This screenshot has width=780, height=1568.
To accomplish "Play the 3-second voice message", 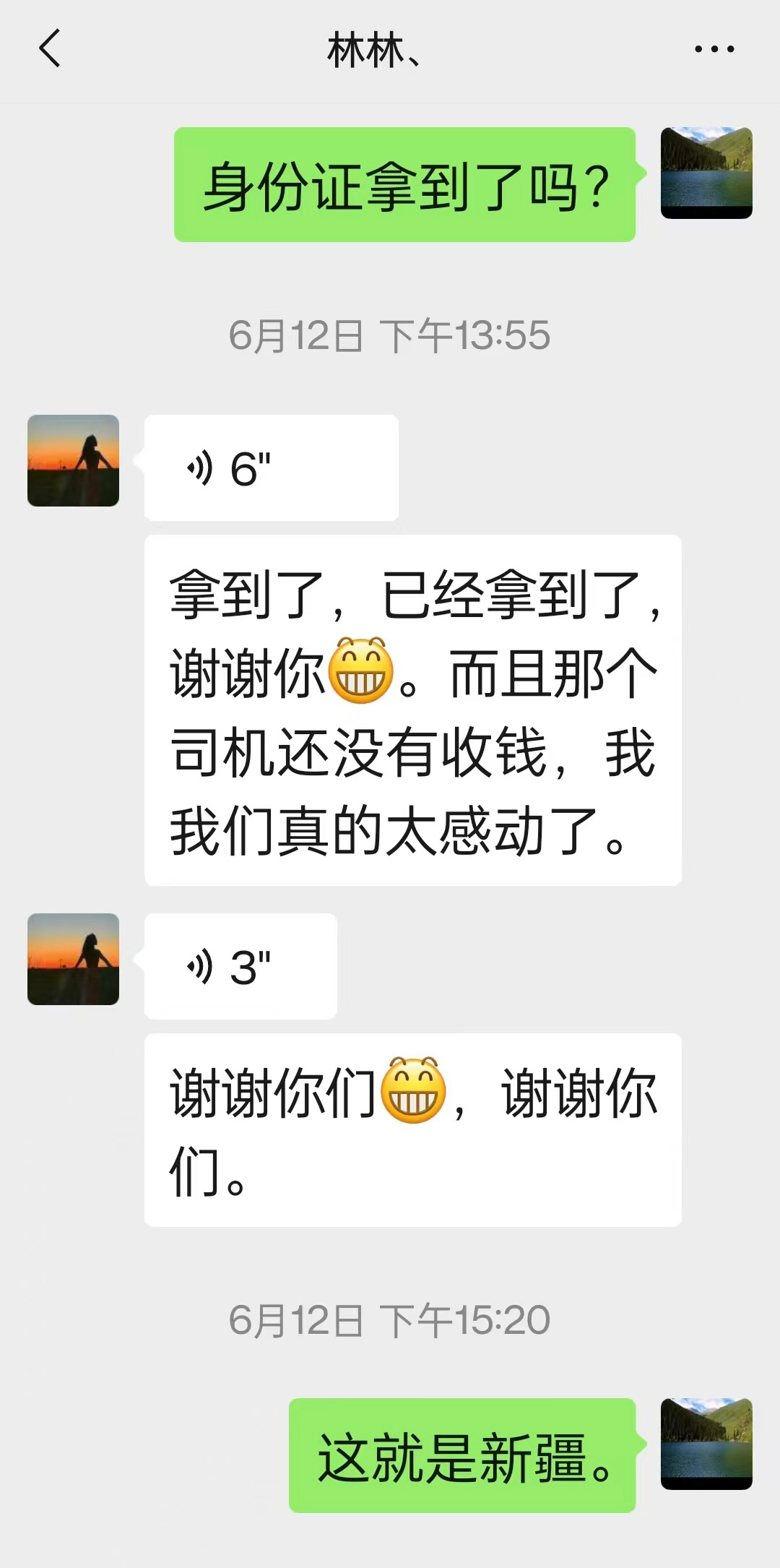I will [240, 966].
